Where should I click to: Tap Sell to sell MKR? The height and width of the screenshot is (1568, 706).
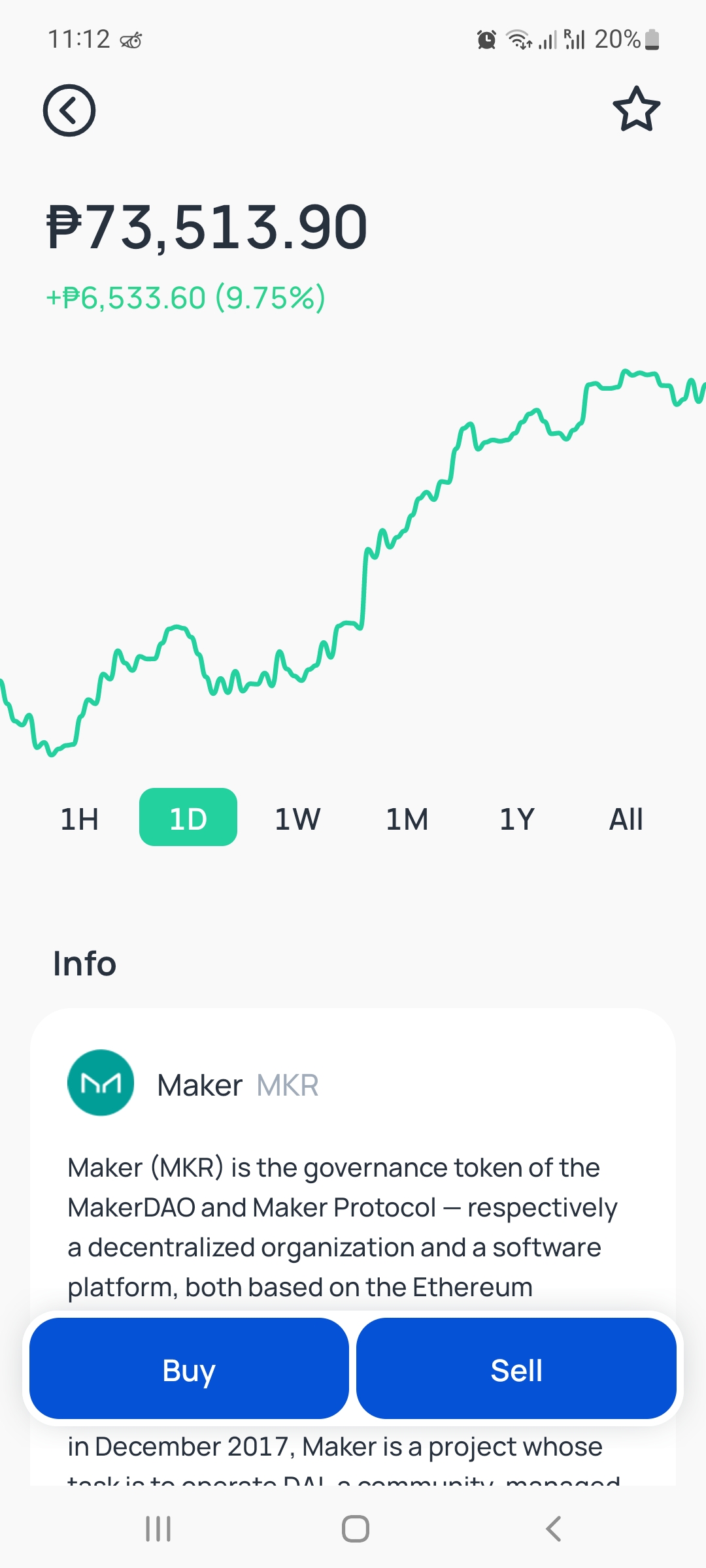516,1369
